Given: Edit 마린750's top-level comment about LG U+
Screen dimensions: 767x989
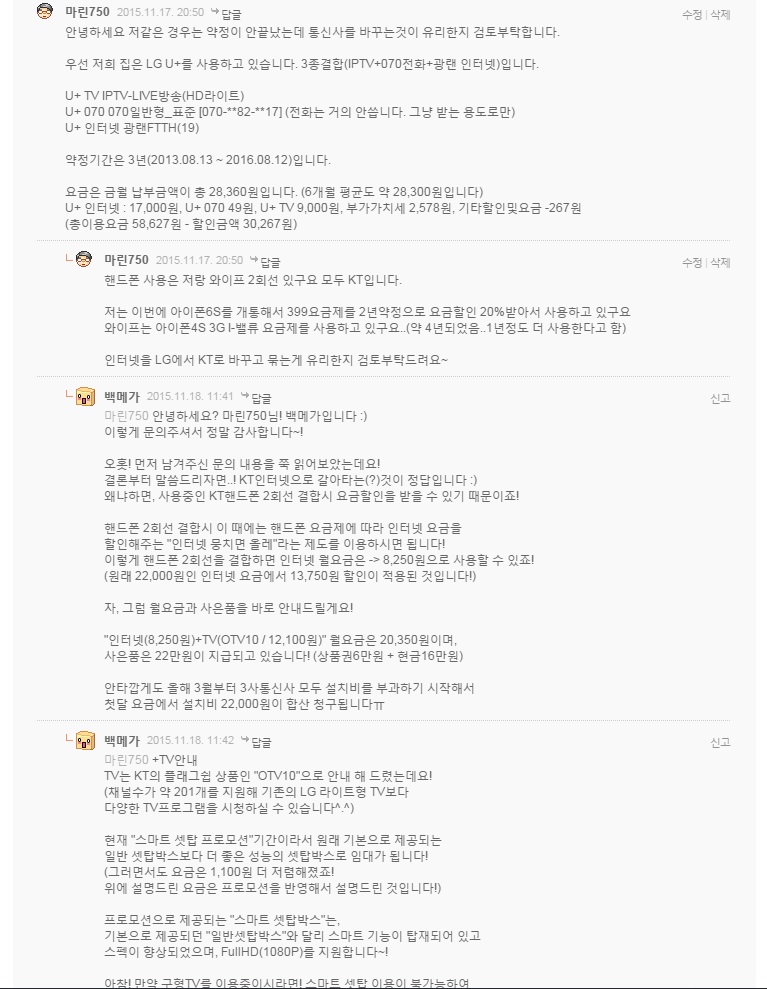Looking at the screenshot, I should coord(692,14).
